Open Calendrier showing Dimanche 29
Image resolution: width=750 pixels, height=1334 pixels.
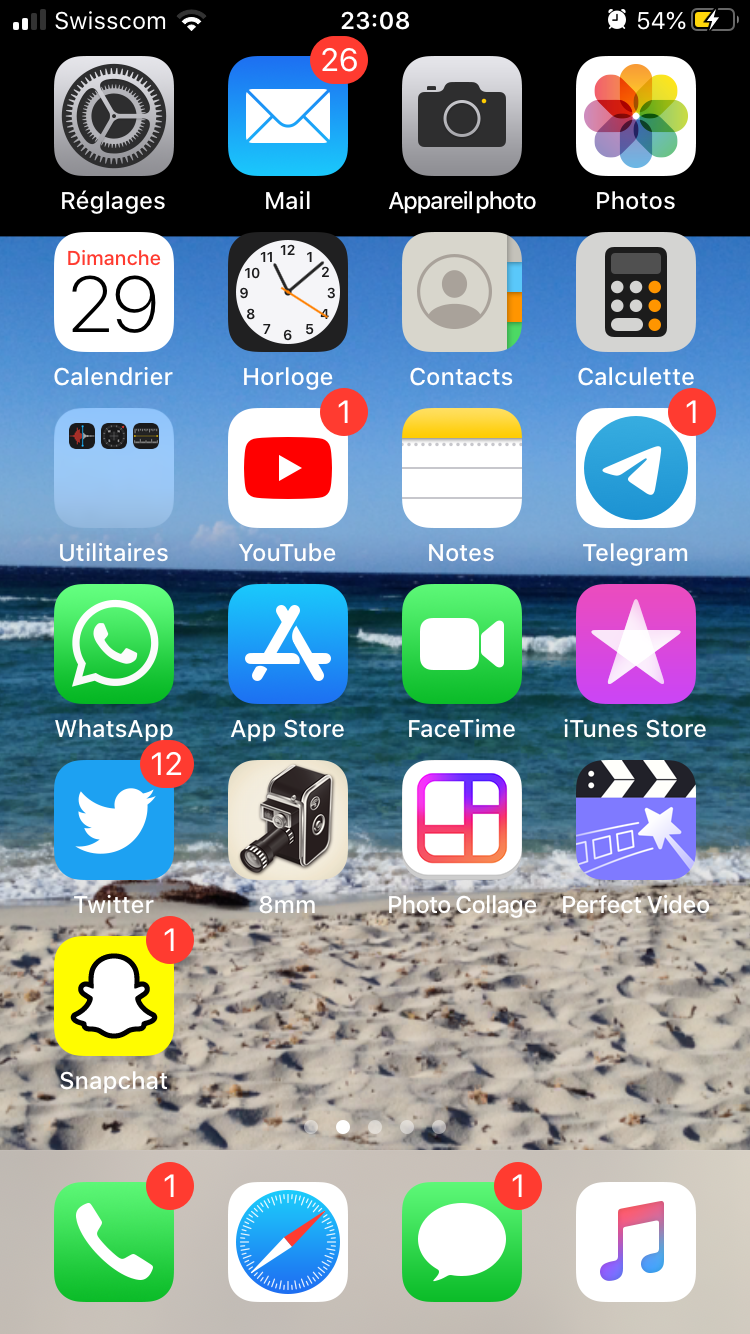(x=114, y=292)
